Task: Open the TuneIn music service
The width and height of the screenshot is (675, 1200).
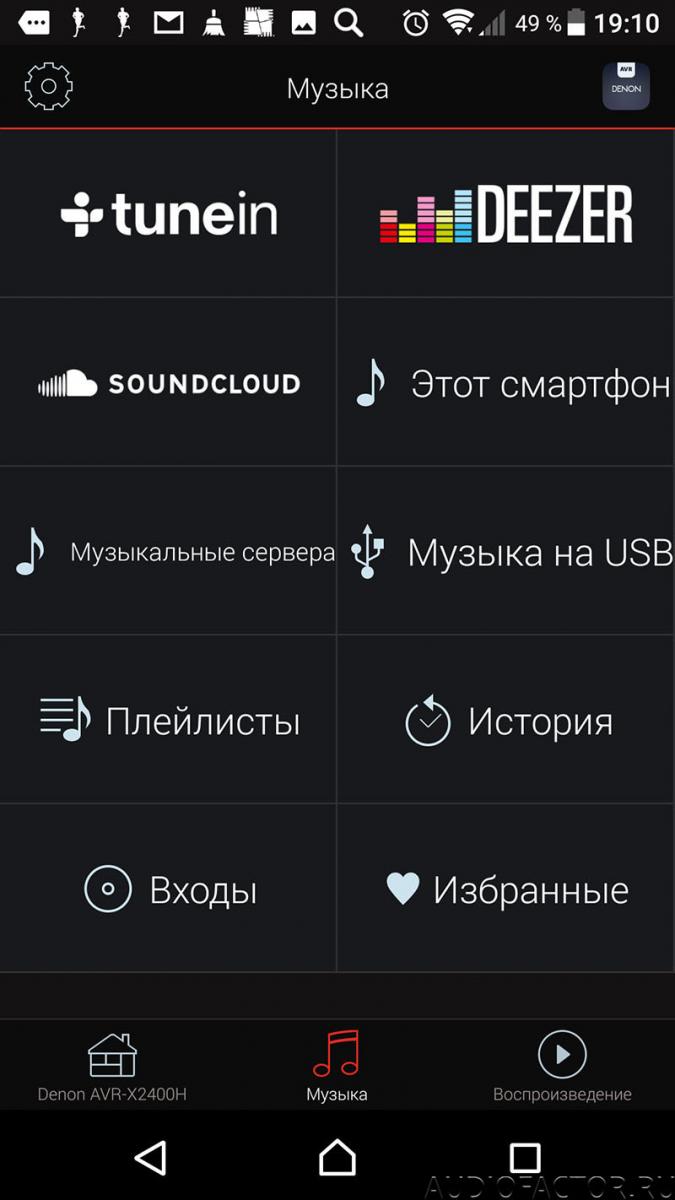Action: pyautogui.click(x=168, y=213)
